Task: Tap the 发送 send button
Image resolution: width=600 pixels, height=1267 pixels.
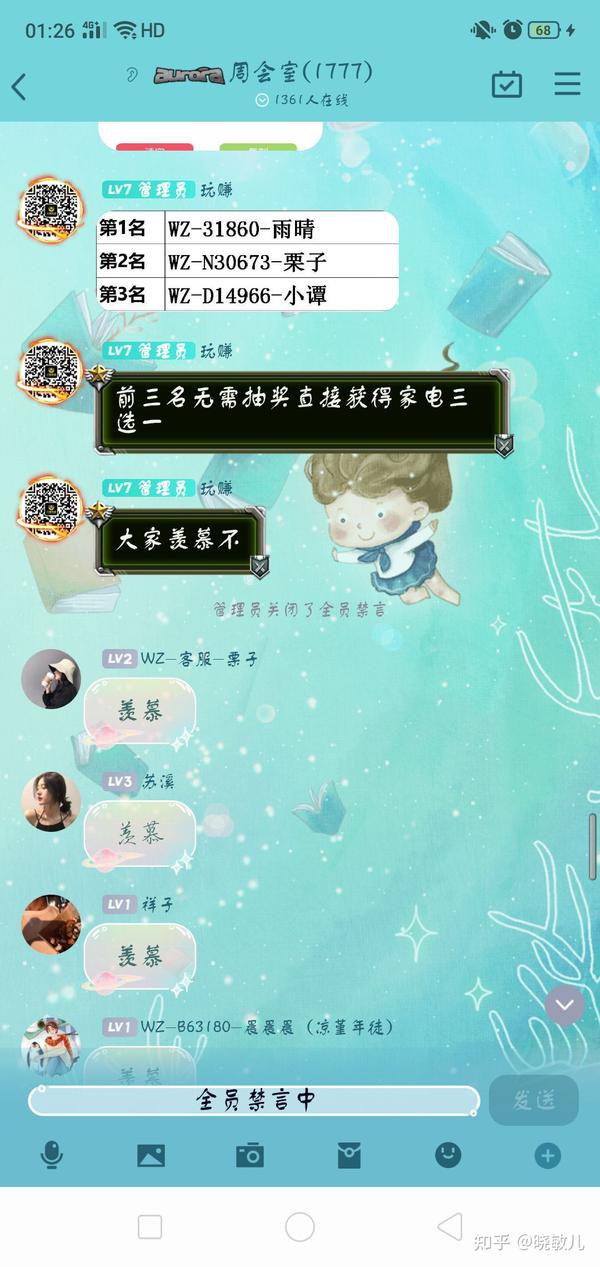Action: 534,1100
